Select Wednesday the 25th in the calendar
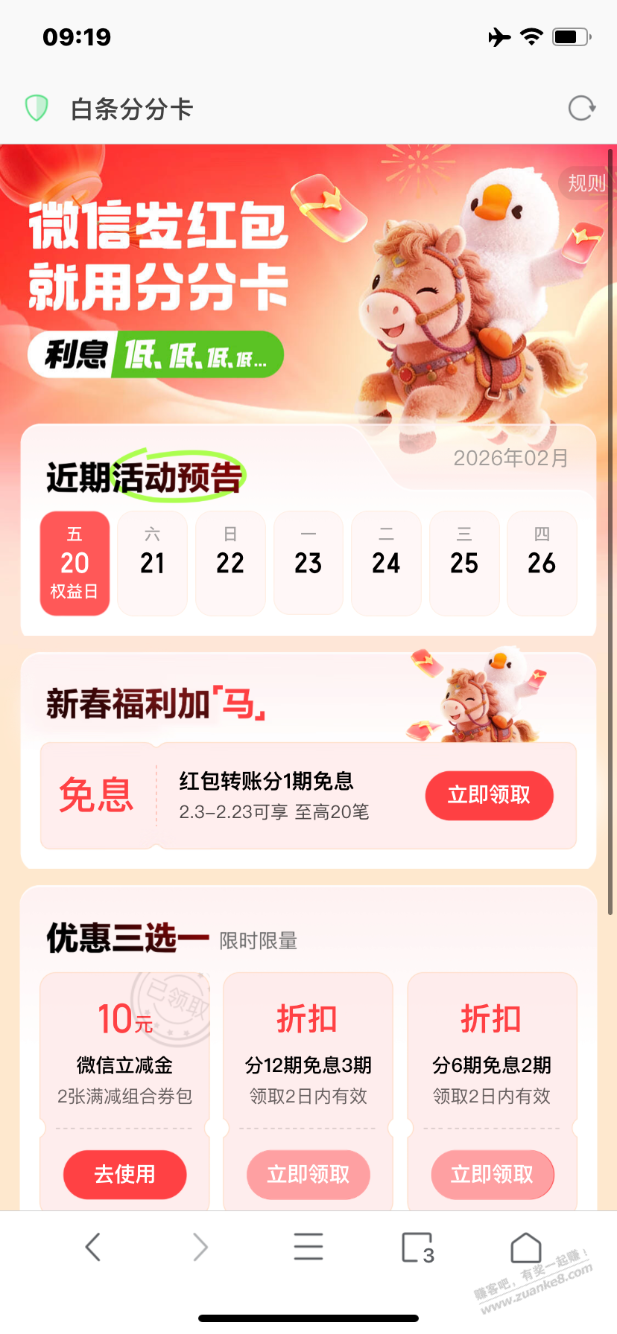617x1334 pixels. point(464,564)
